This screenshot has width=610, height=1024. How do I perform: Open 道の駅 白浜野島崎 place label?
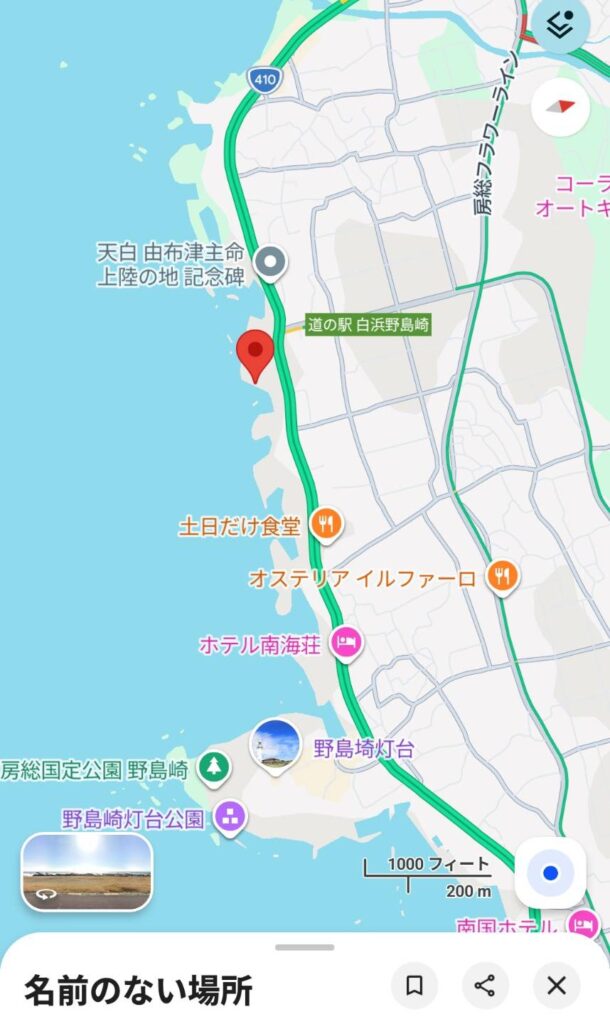[x=368, y=325]
